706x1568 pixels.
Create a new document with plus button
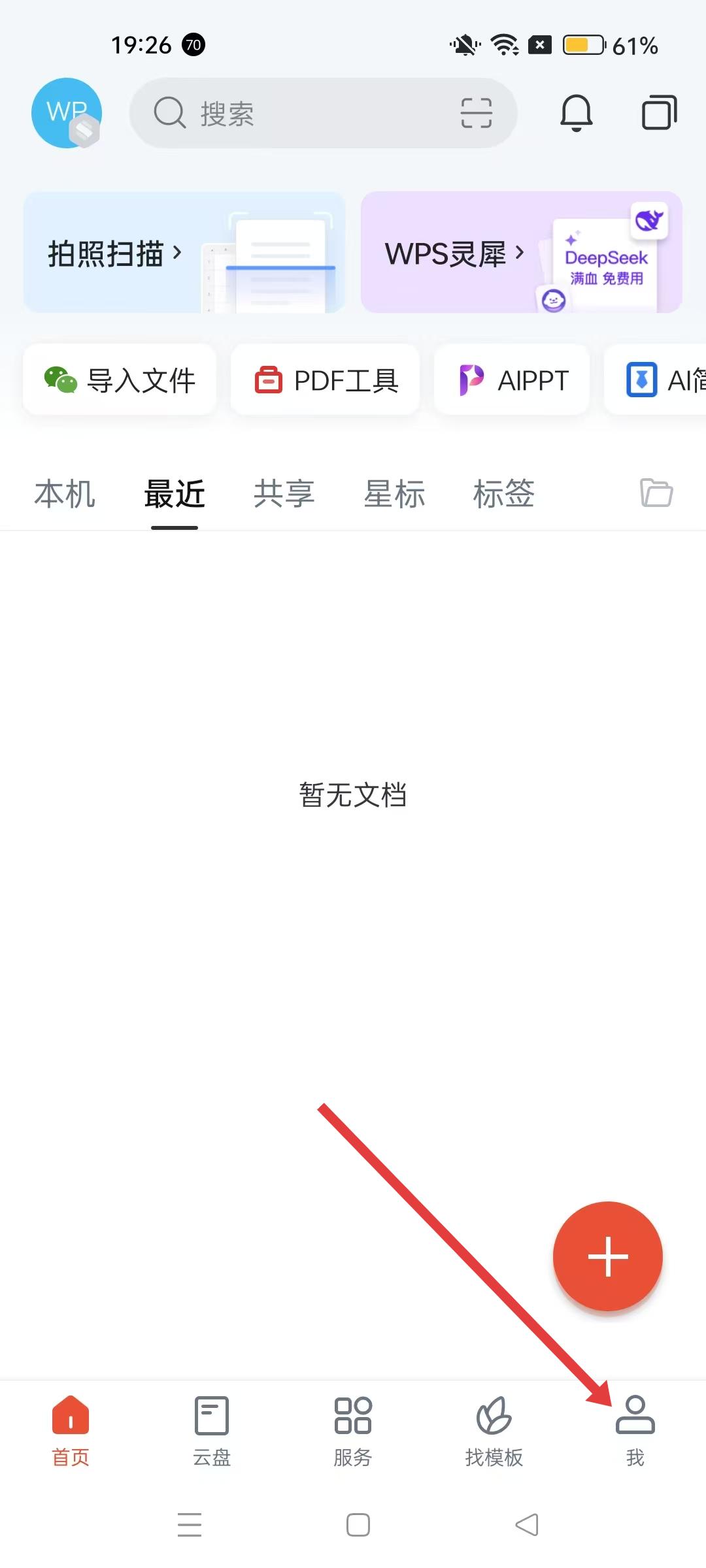click(x=607, y=1256)
